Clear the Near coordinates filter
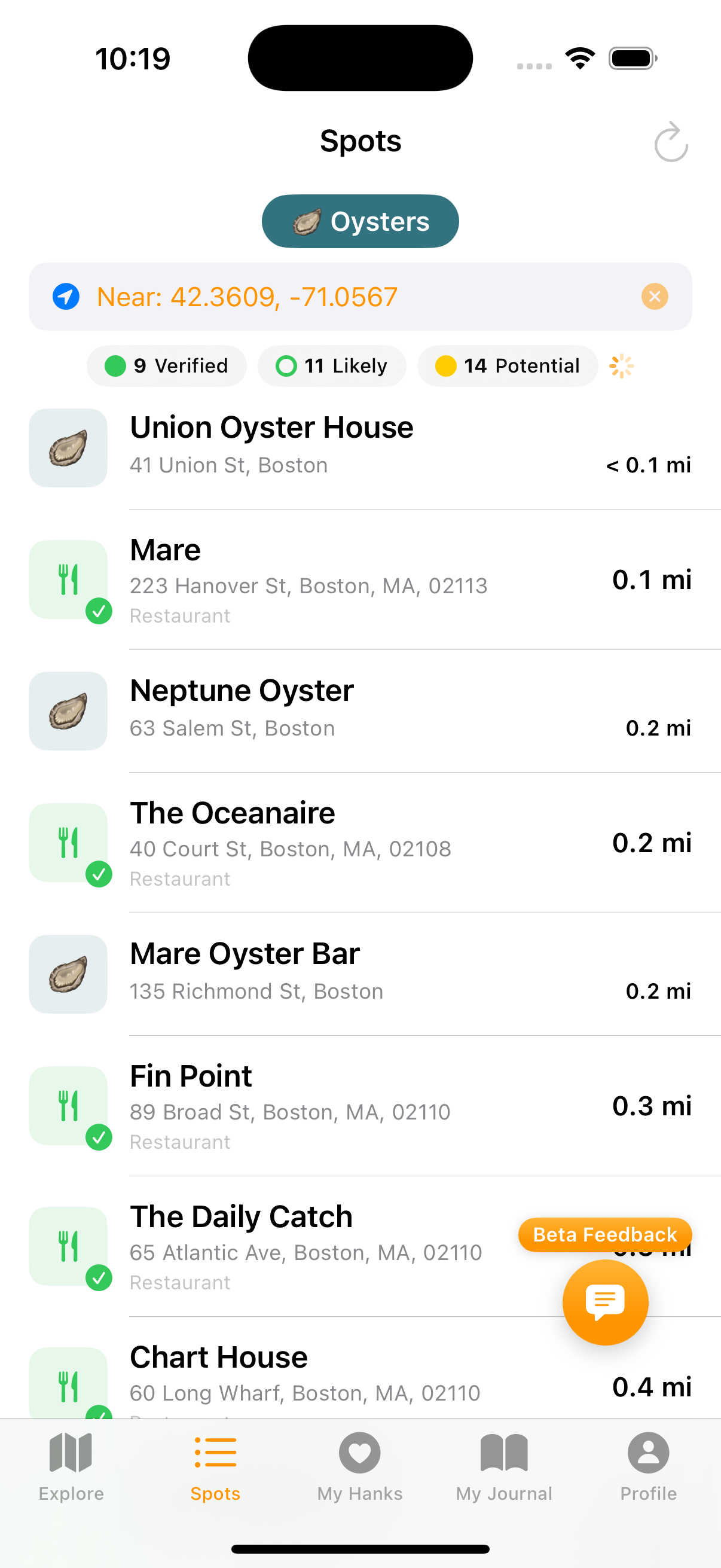The height and width of the screenshot is (1568, 721). click(x=654, y=297)
